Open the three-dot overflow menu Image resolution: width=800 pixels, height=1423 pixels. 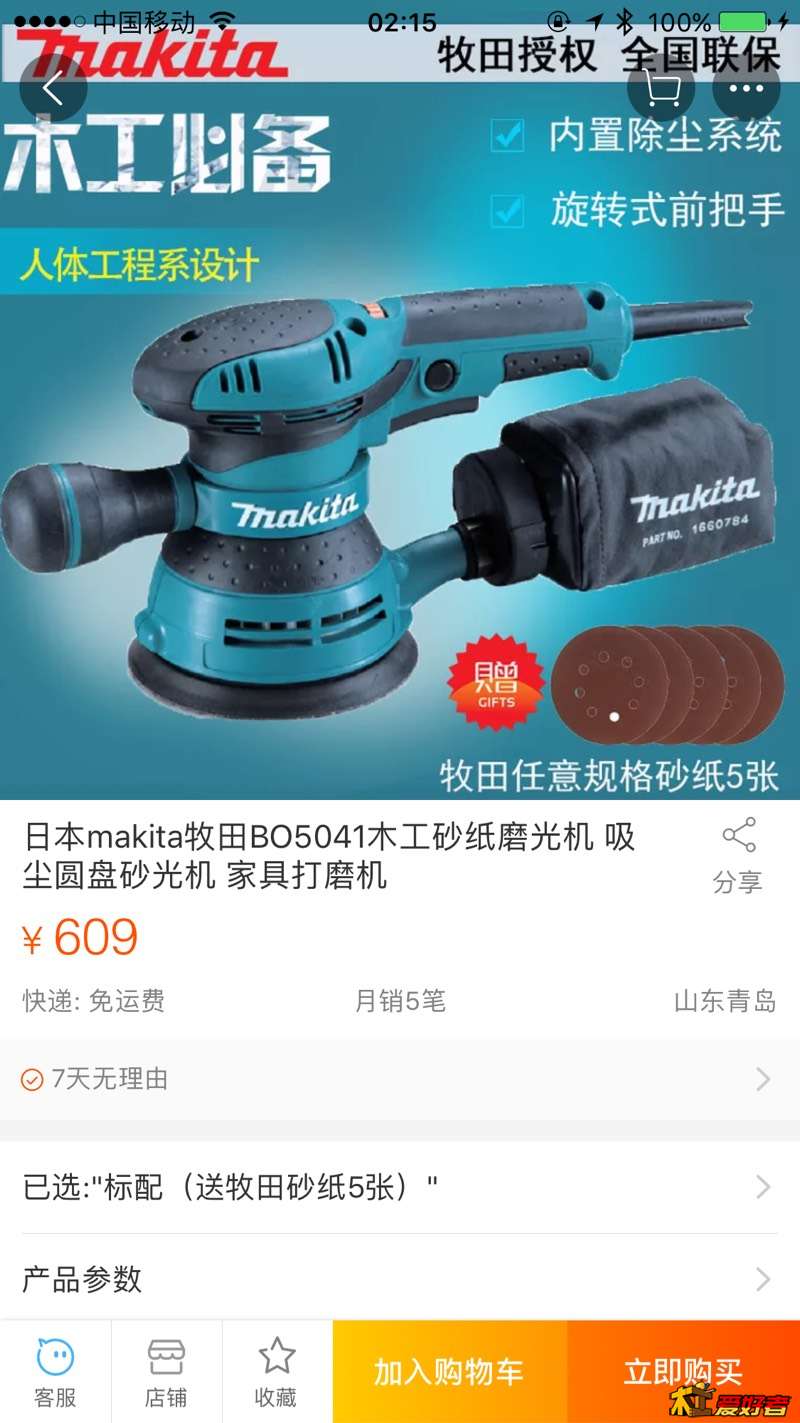746,89
